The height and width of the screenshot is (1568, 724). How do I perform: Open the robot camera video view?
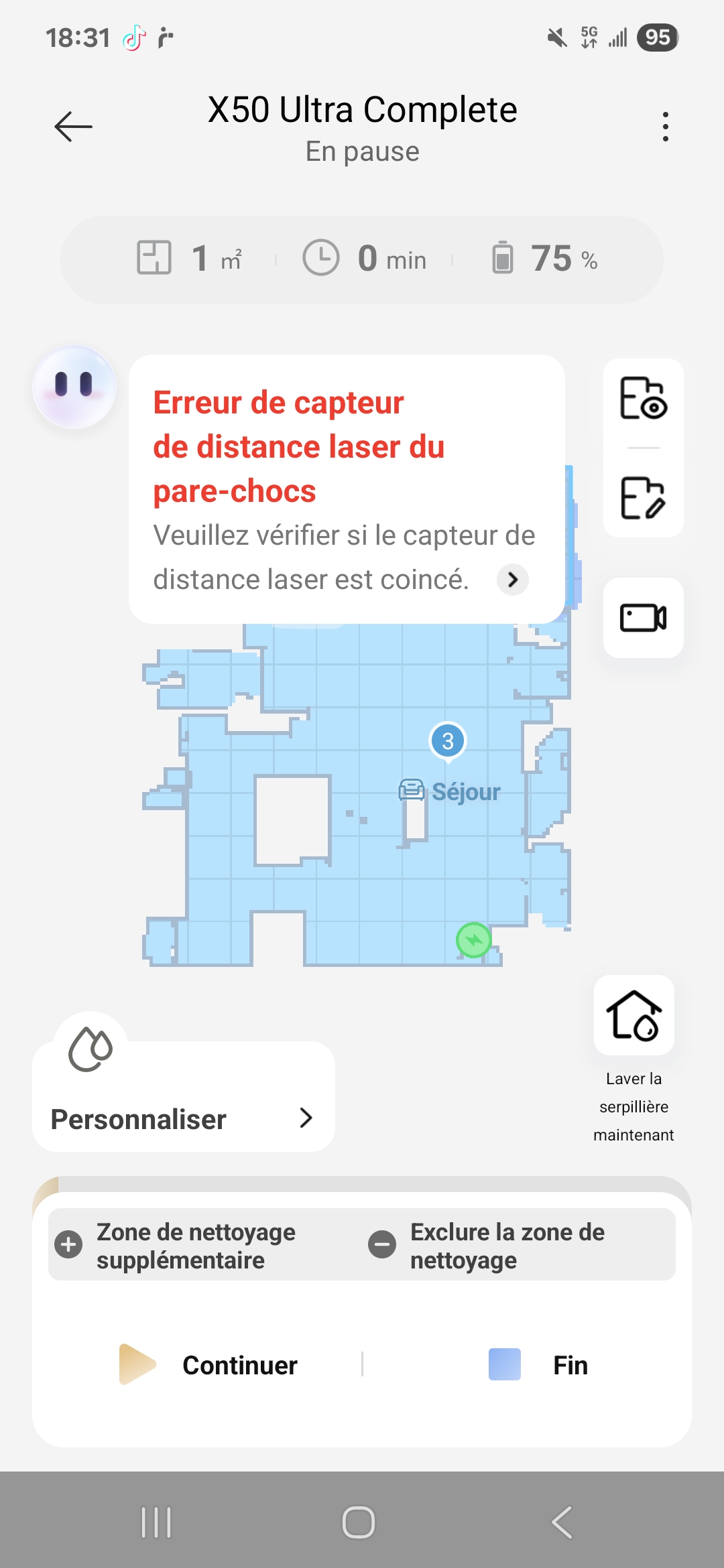(x=643, y=618)
